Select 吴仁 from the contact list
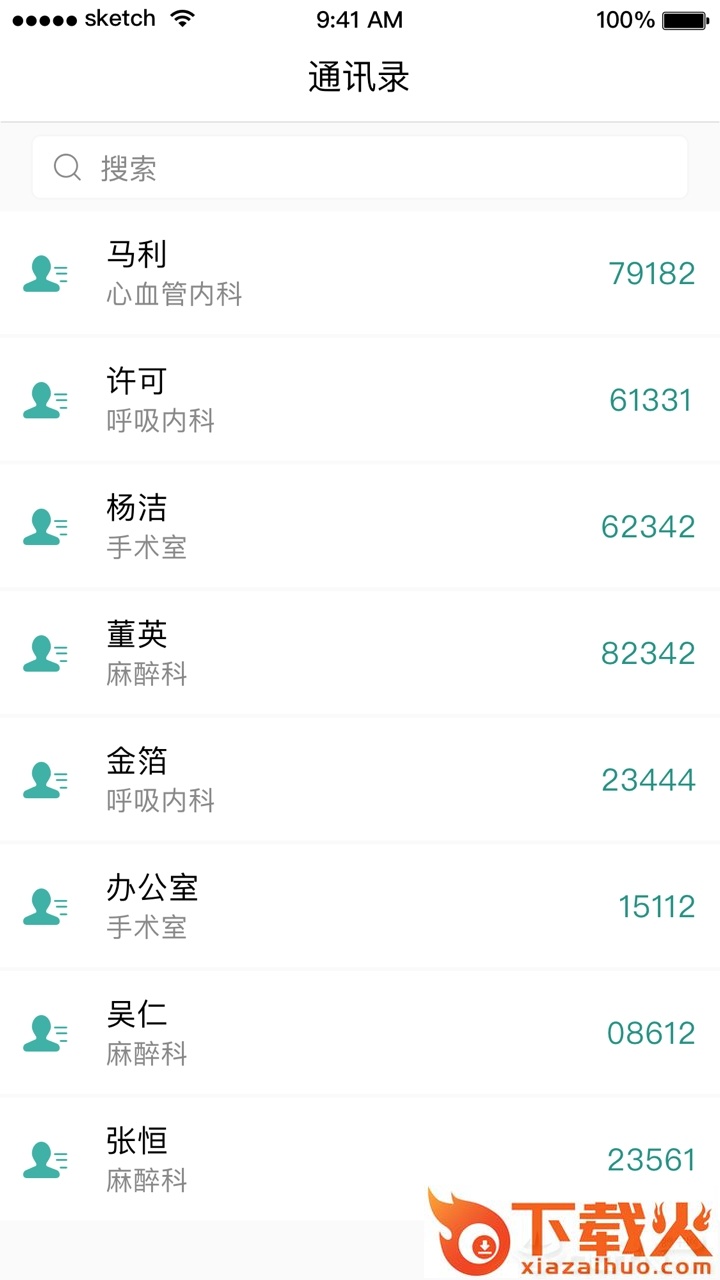This screenshot has width=720, height=1280. point(360,1032)
